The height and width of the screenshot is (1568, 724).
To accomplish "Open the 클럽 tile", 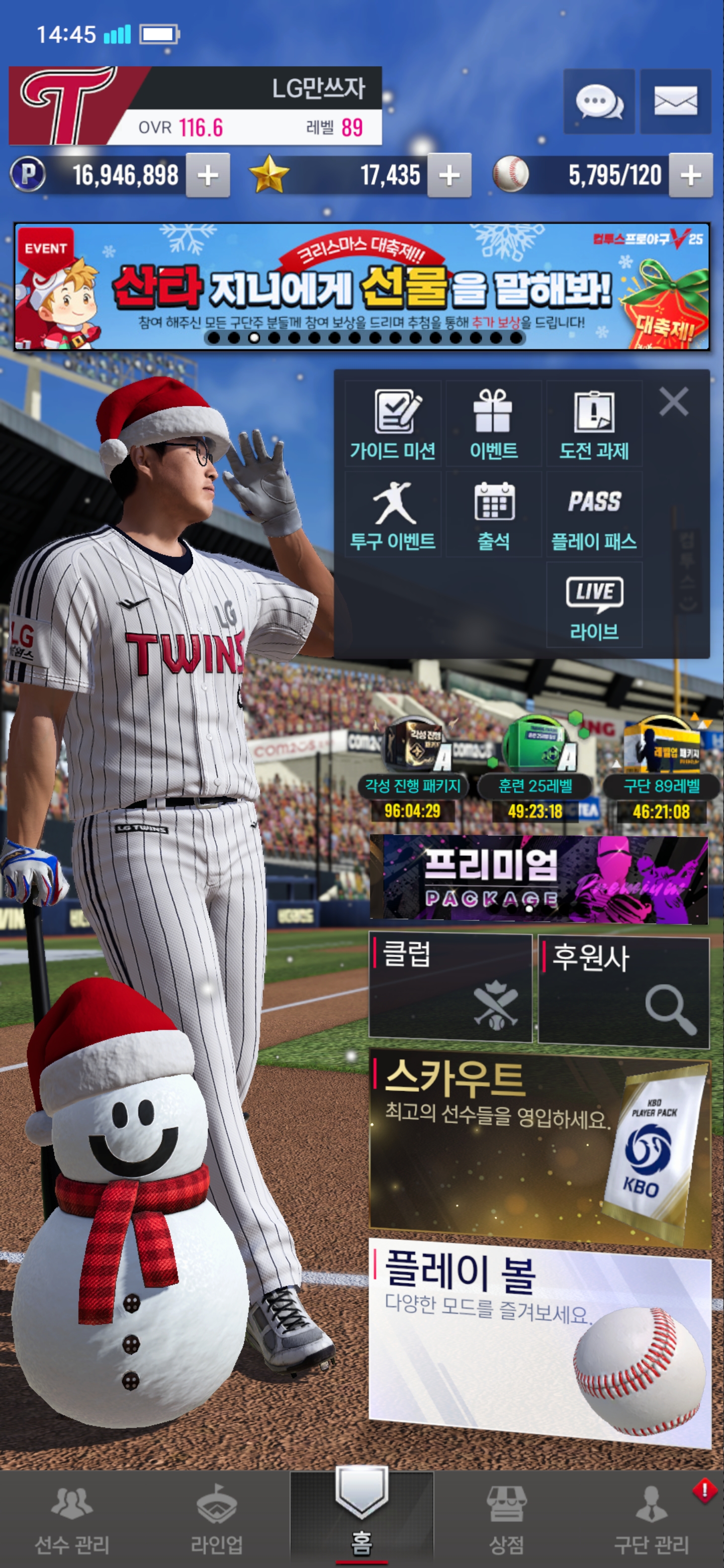I will tap(450, 987).
